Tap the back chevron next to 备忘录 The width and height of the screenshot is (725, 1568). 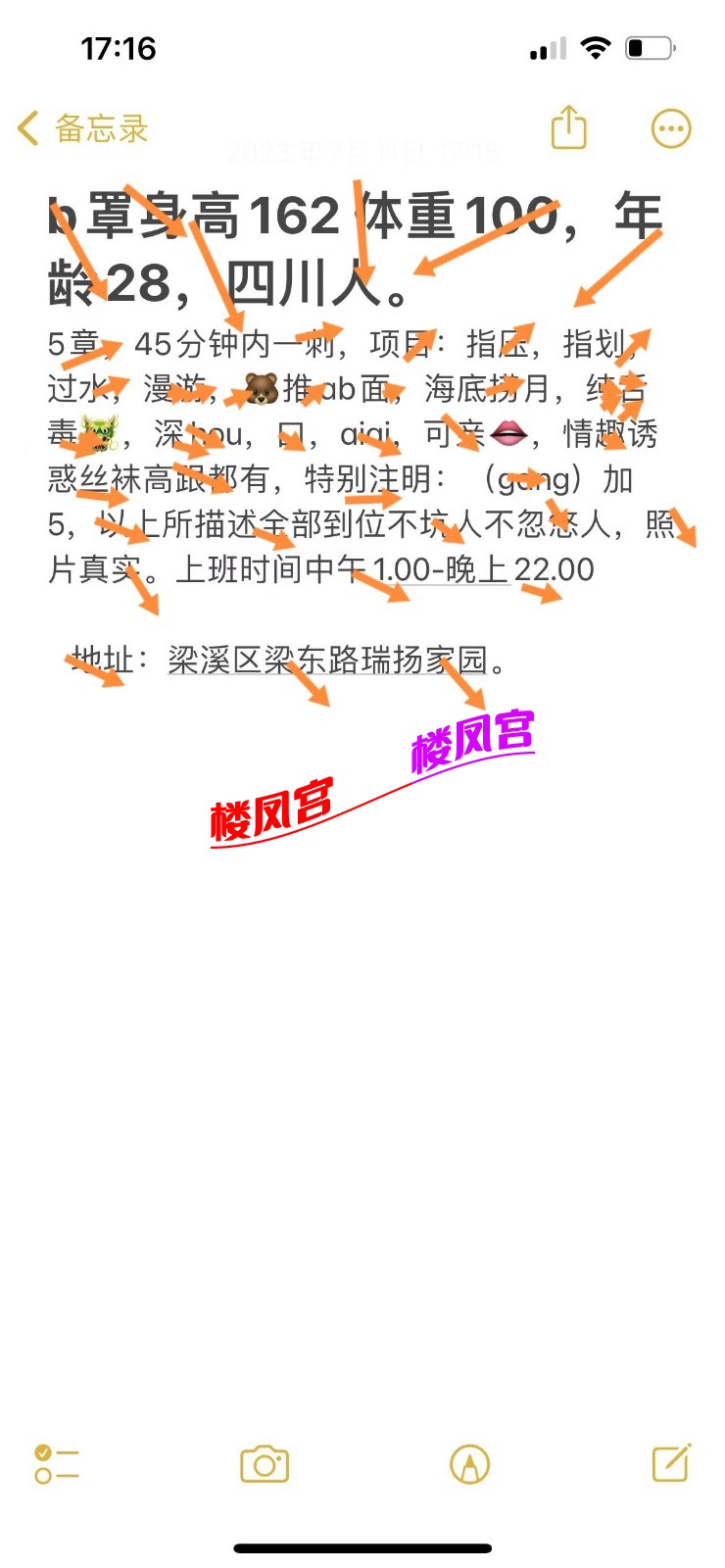point(27,128)
